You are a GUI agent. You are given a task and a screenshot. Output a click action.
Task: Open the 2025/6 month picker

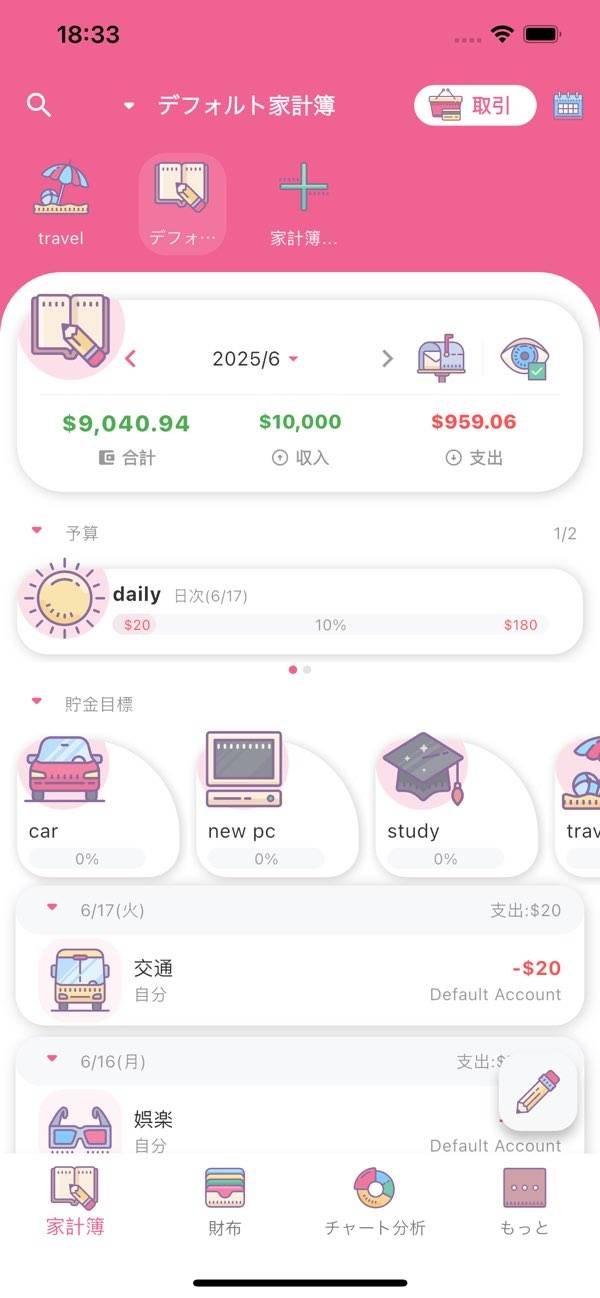255,359
